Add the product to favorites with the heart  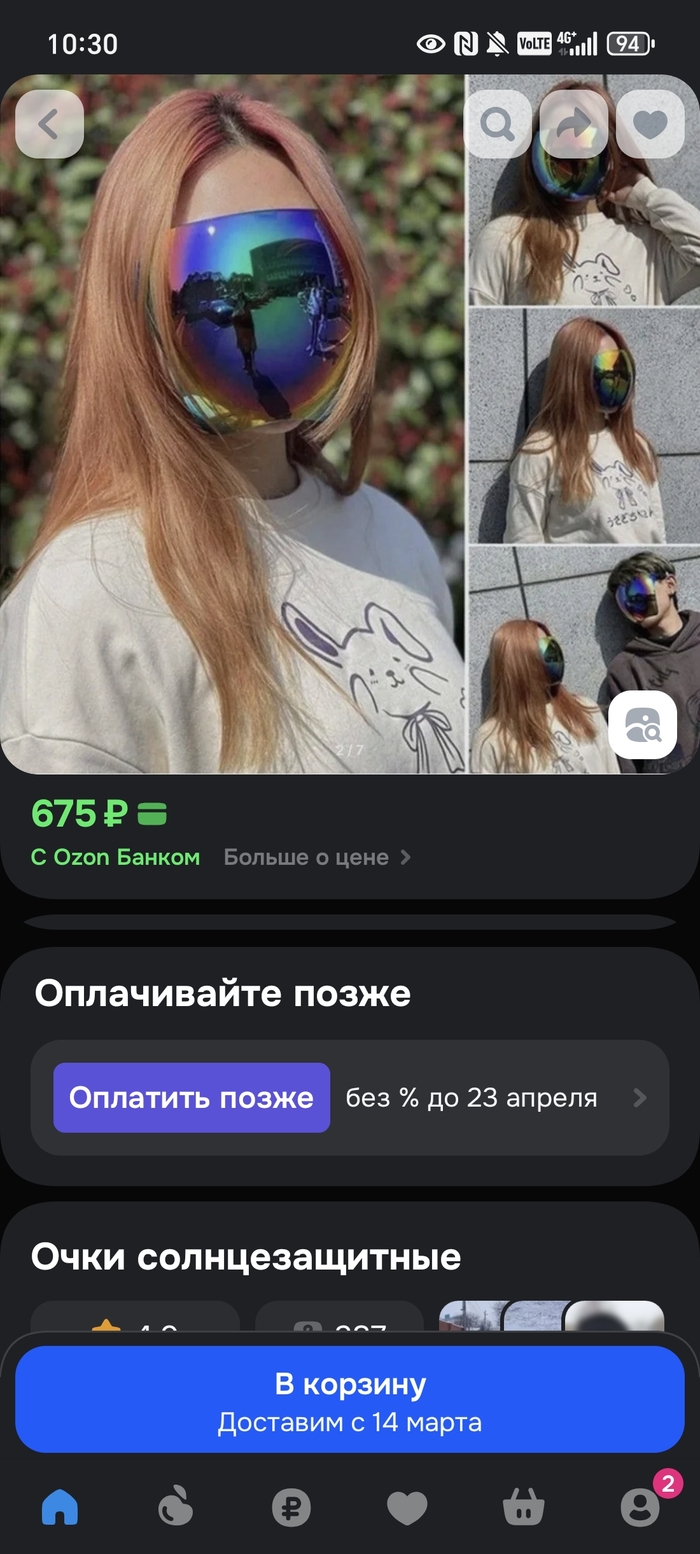pos(650,124)
